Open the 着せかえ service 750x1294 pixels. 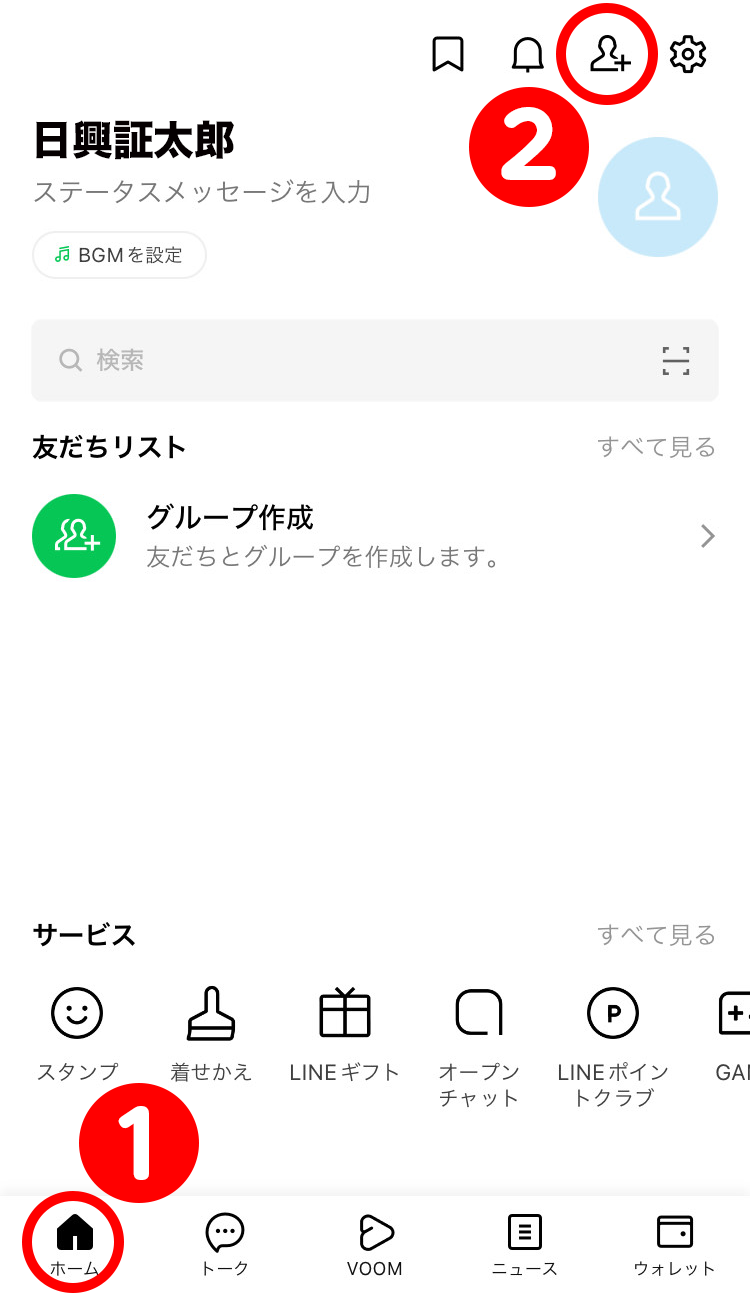(211, 1034)
